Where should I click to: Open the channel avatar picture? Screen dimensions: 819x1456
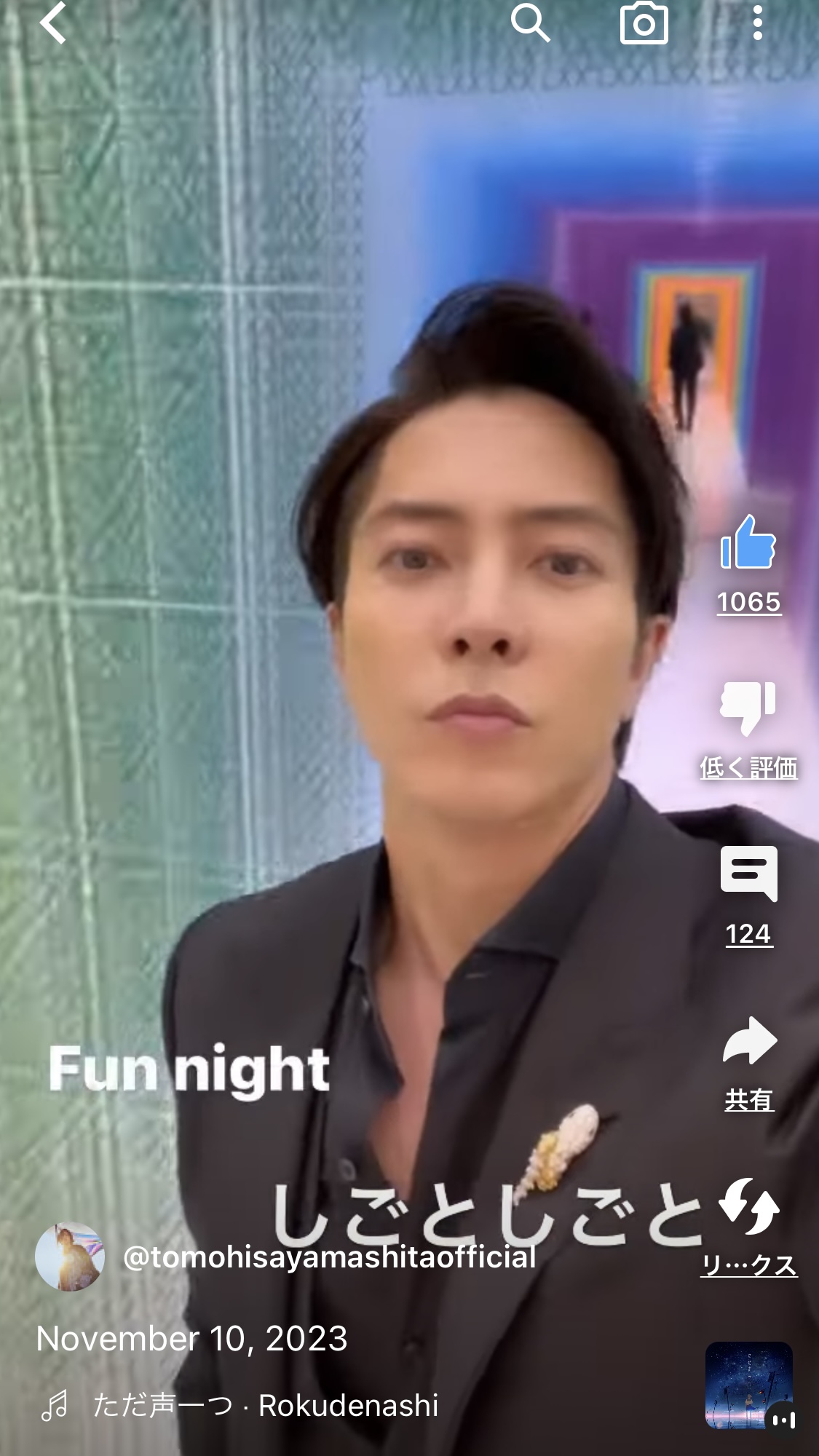[70, 1257]
